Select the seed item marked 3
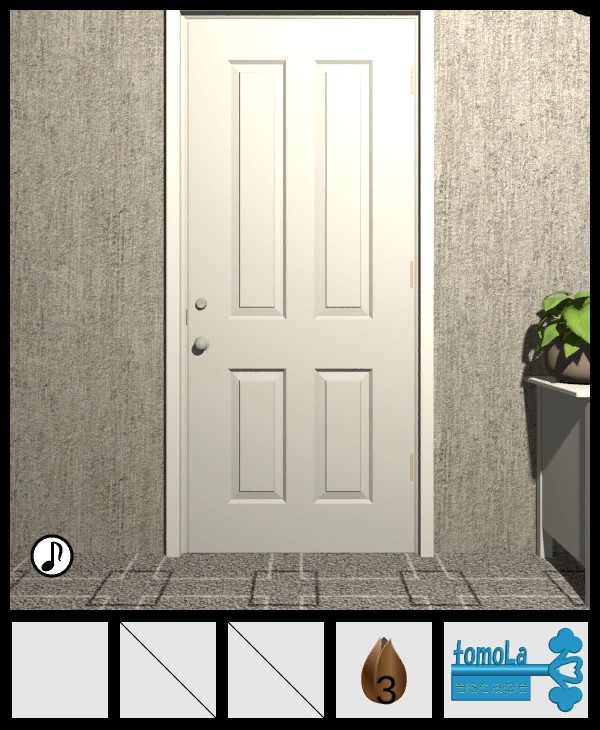This screenshot has width=600, height=730. 384,670
